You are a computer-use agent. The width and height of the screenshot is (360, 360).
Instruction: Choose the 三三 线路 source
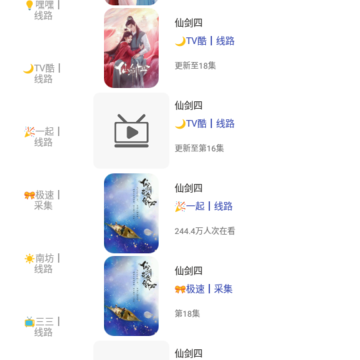pos(43,327)
